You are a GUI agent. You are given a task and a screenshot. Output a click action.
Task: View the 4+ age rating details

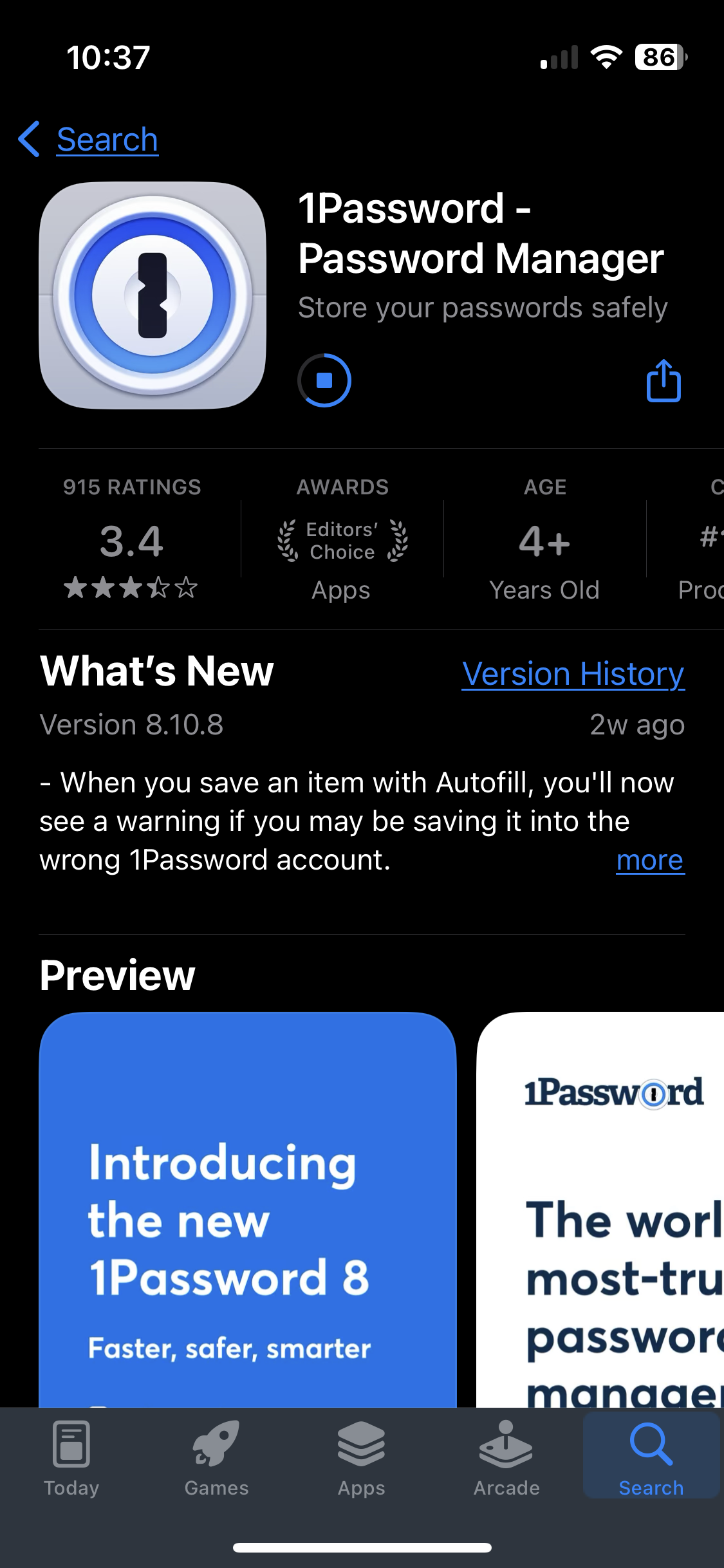pyautogui.click(x=544, y=541)
